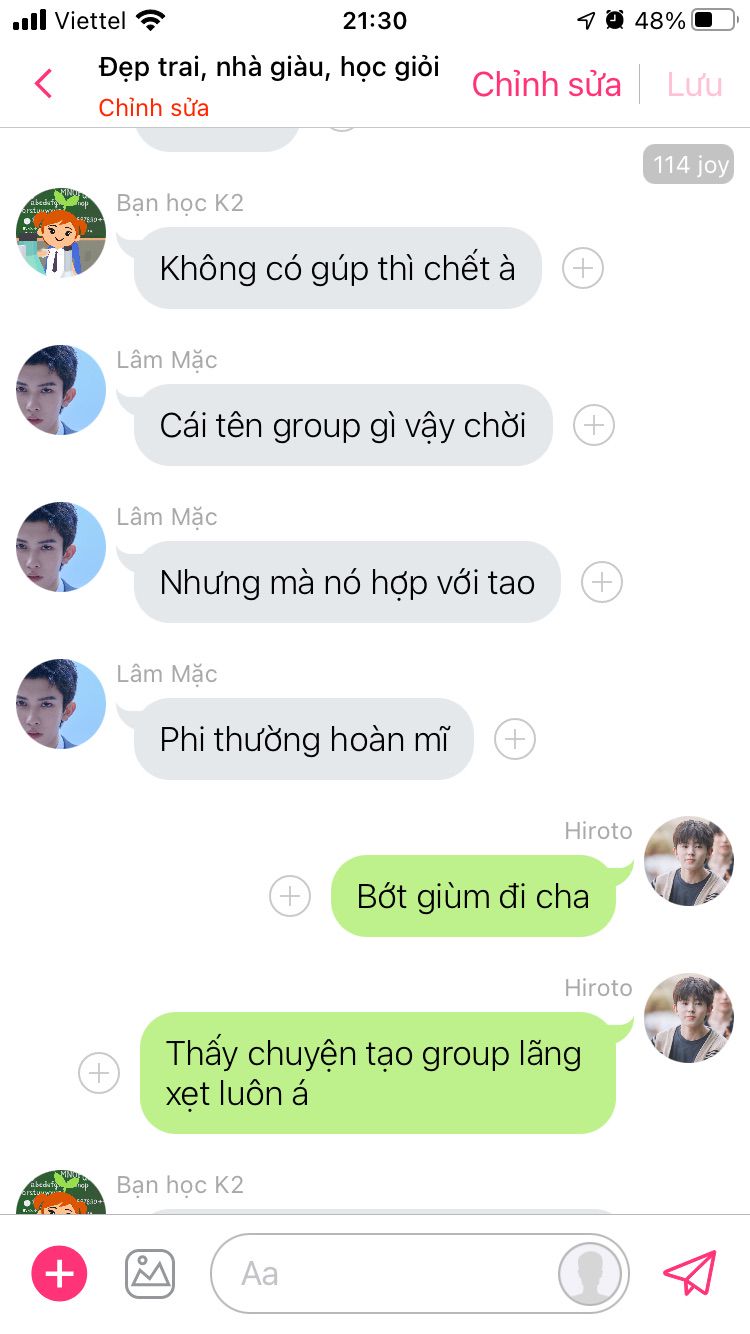Tap Bạn học K2's avatar beside "Không có gúp"

click(61, 233)
